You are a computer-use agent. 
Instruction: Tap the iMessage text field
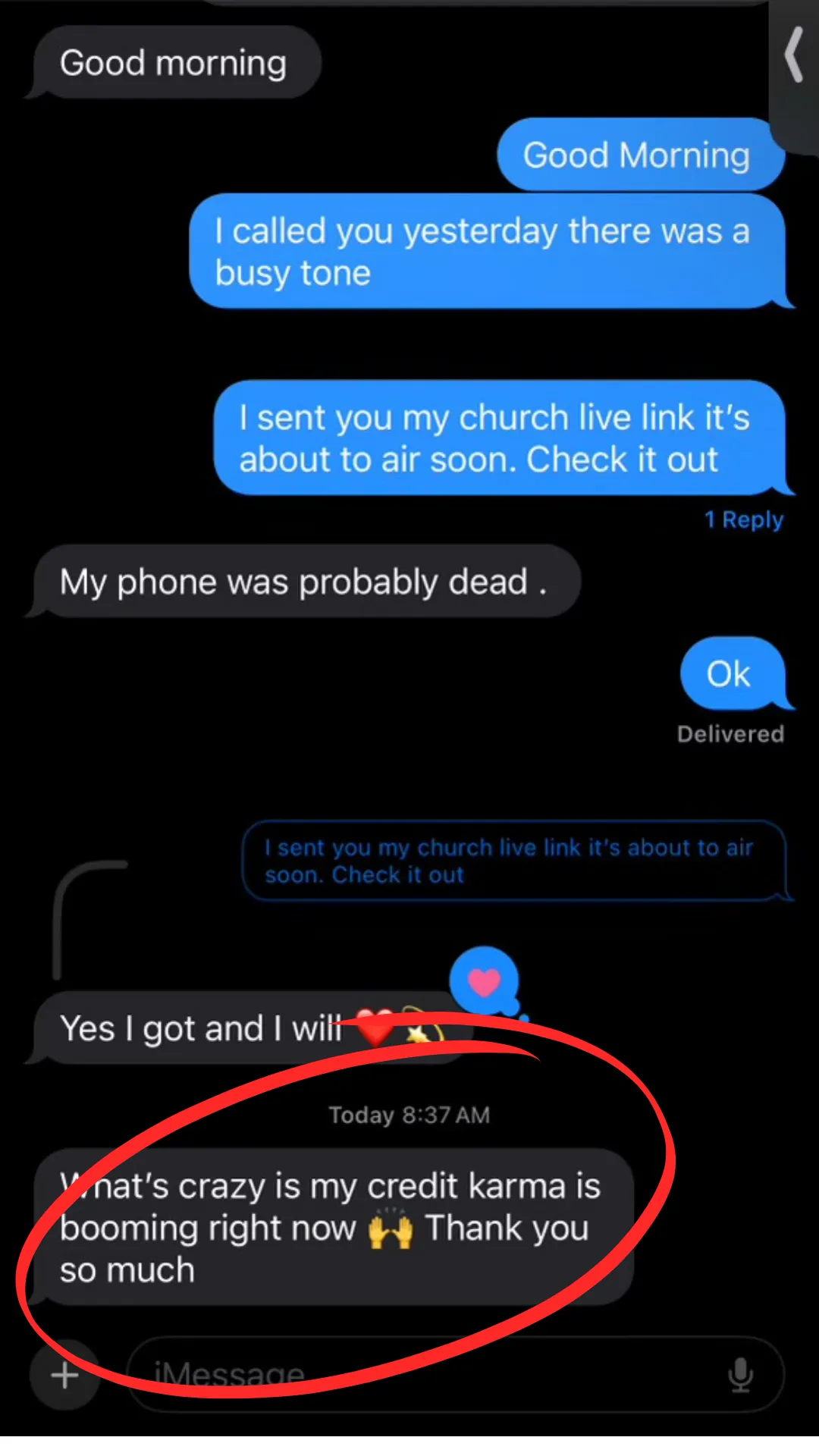[455, 1374]
